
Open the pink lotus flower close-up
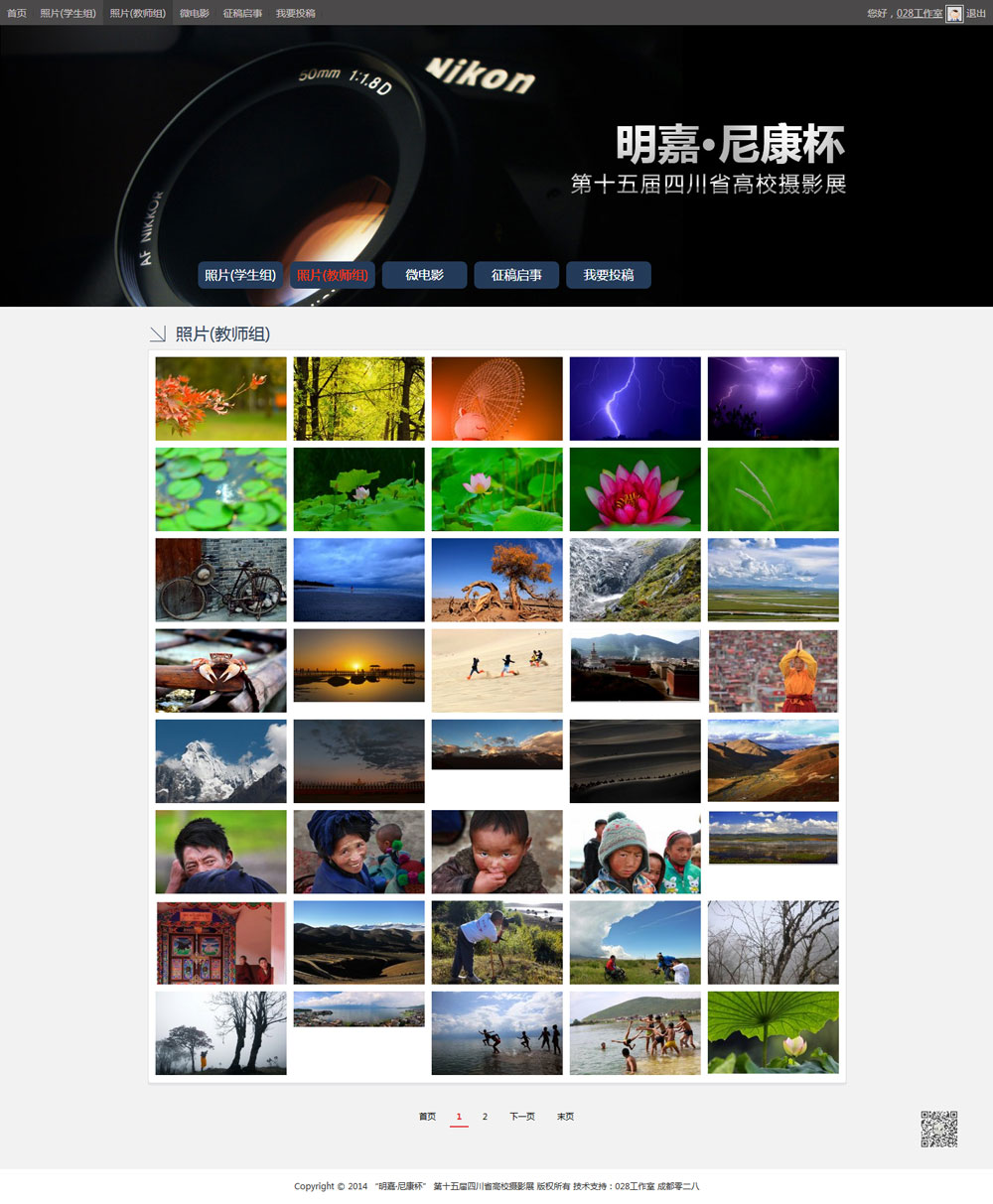pos(635,489)
